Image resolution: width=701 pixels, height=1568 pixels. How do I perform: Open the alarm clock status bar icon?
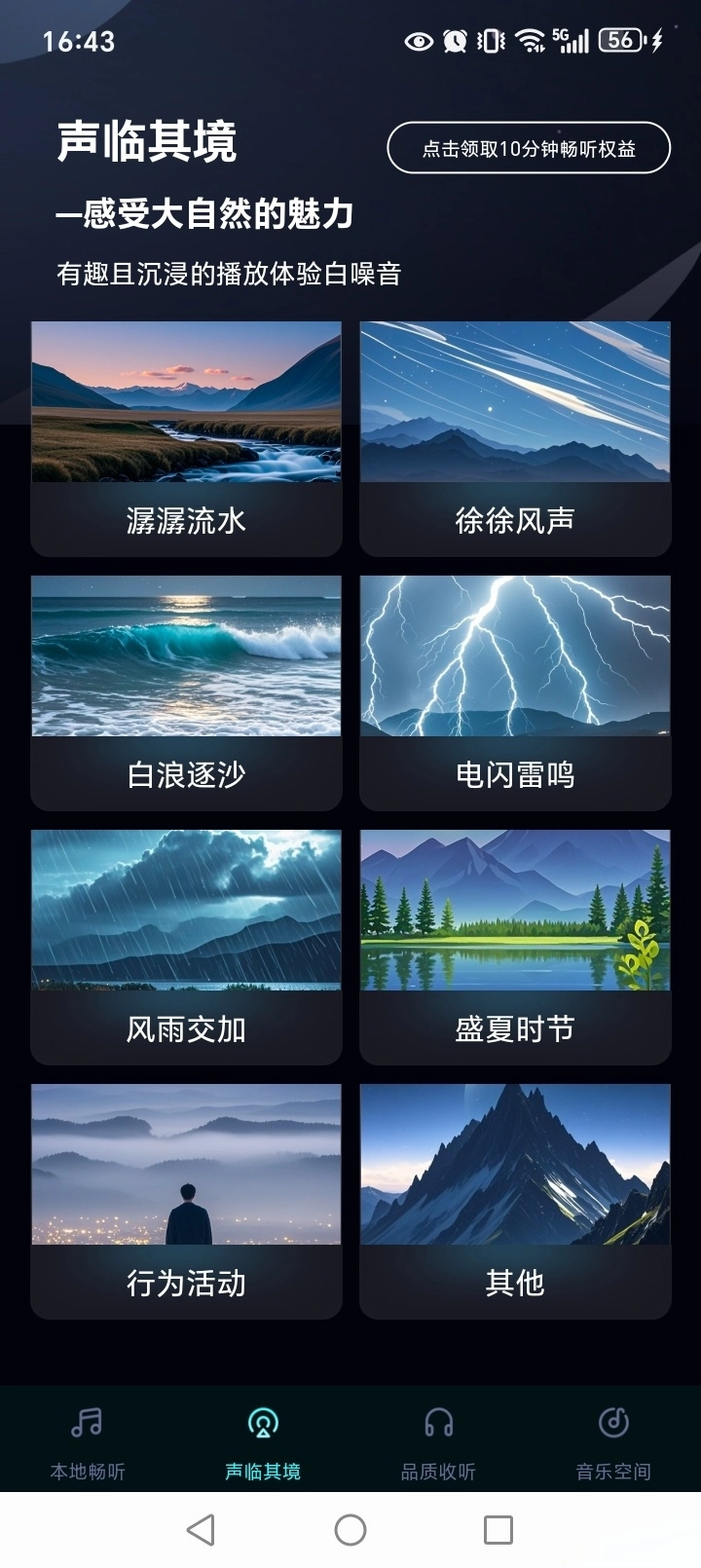click(x=454, y=41)
